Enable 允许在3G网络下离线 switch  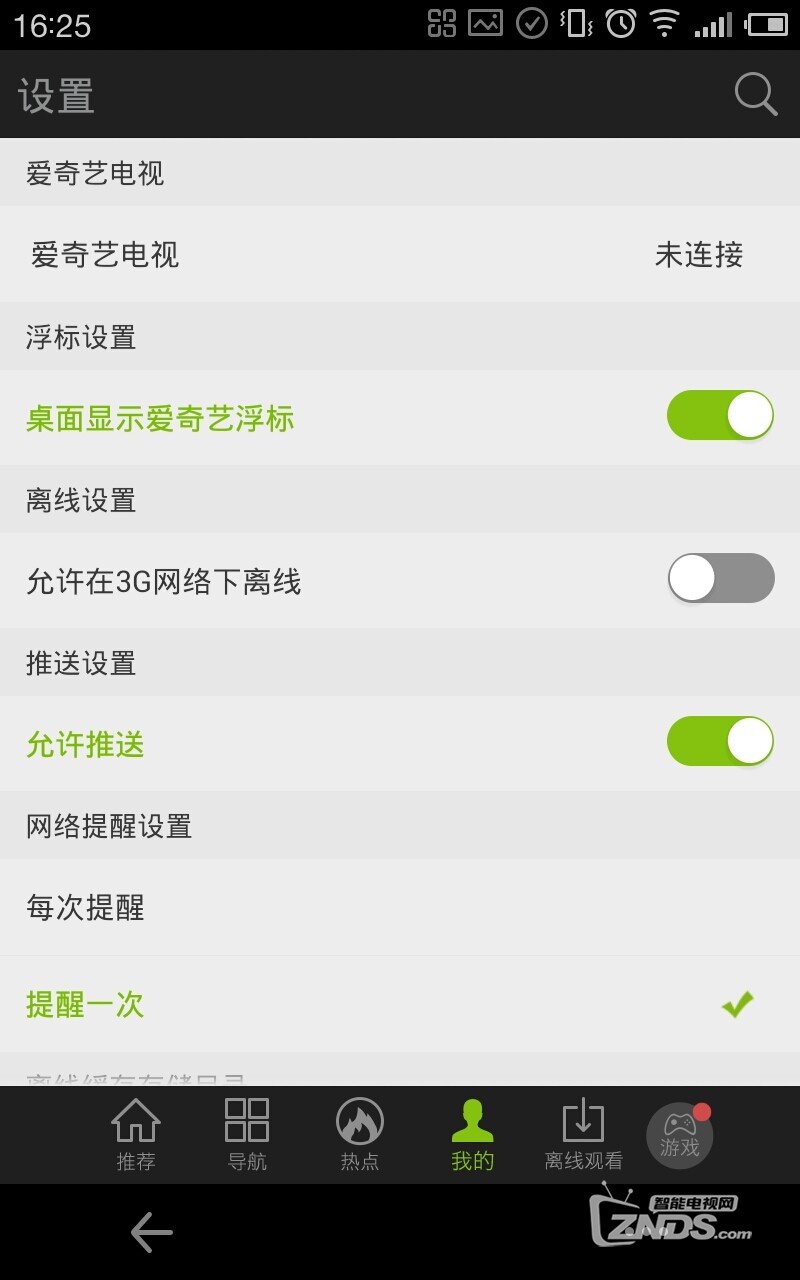pyautogui.click(x=720, y=579)
